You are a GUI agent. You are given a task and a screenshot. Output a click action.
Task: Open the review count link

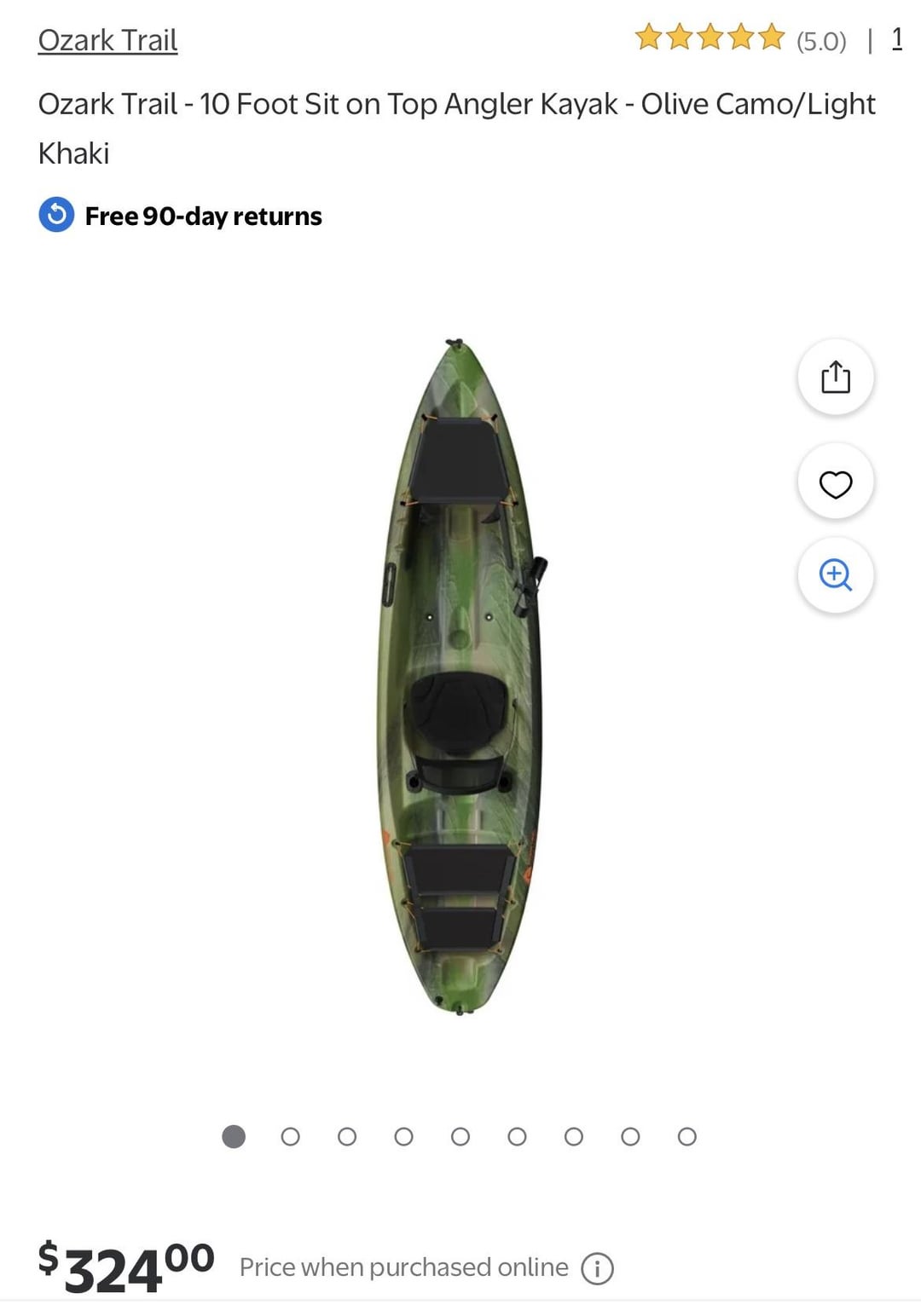(x=896, y=39)
